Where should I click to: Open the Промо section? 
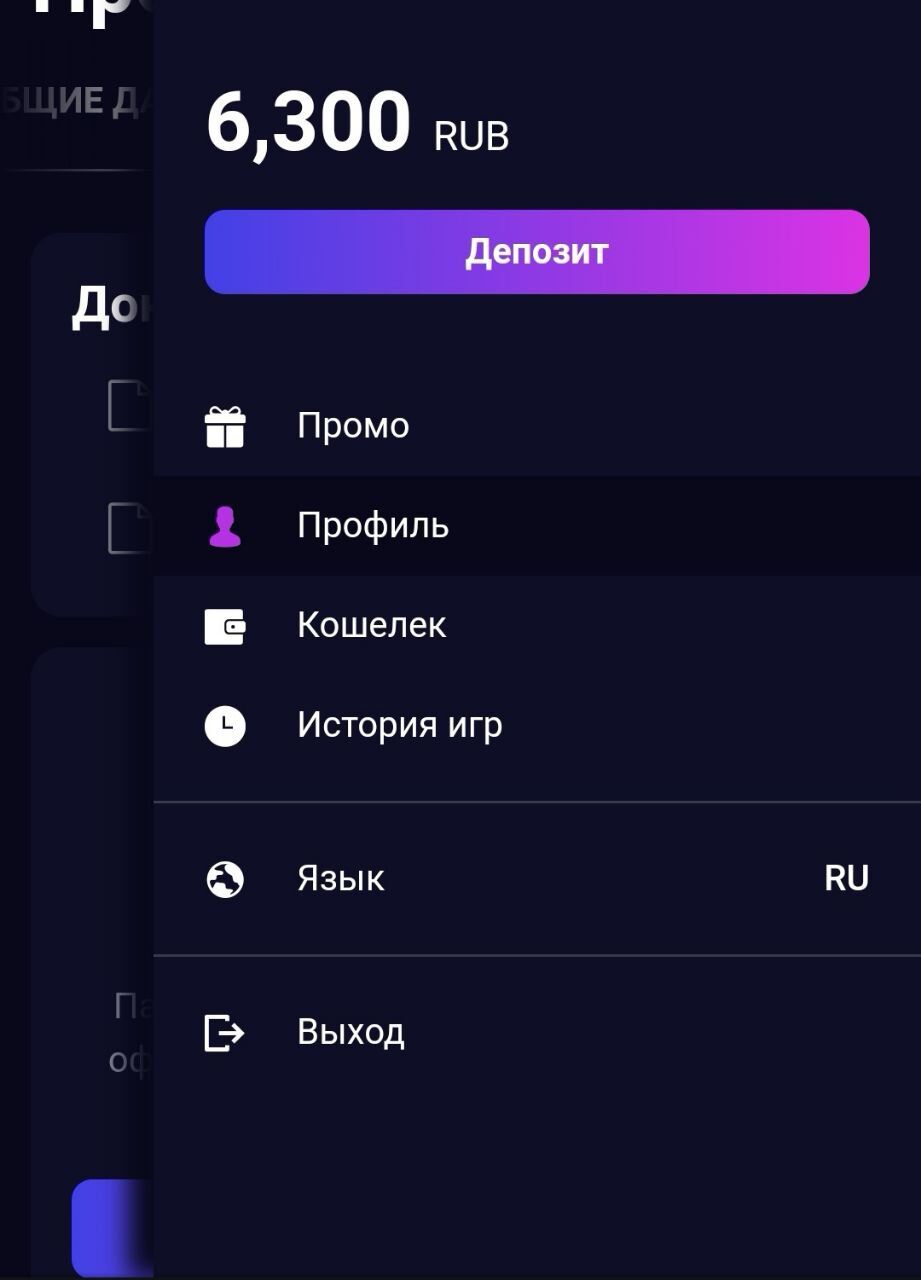[353, 426]
